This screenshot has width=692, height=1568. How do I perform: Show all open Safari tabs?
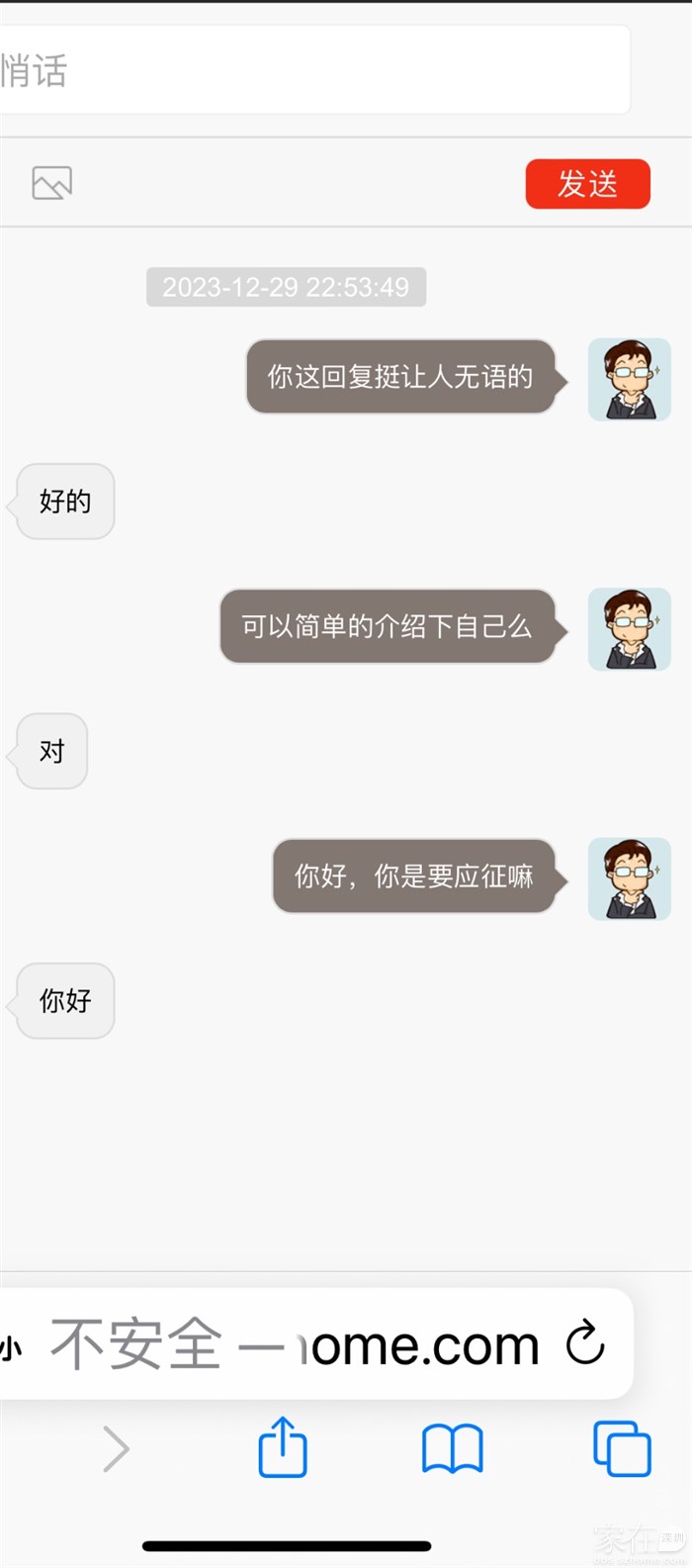pos(622,1449)
